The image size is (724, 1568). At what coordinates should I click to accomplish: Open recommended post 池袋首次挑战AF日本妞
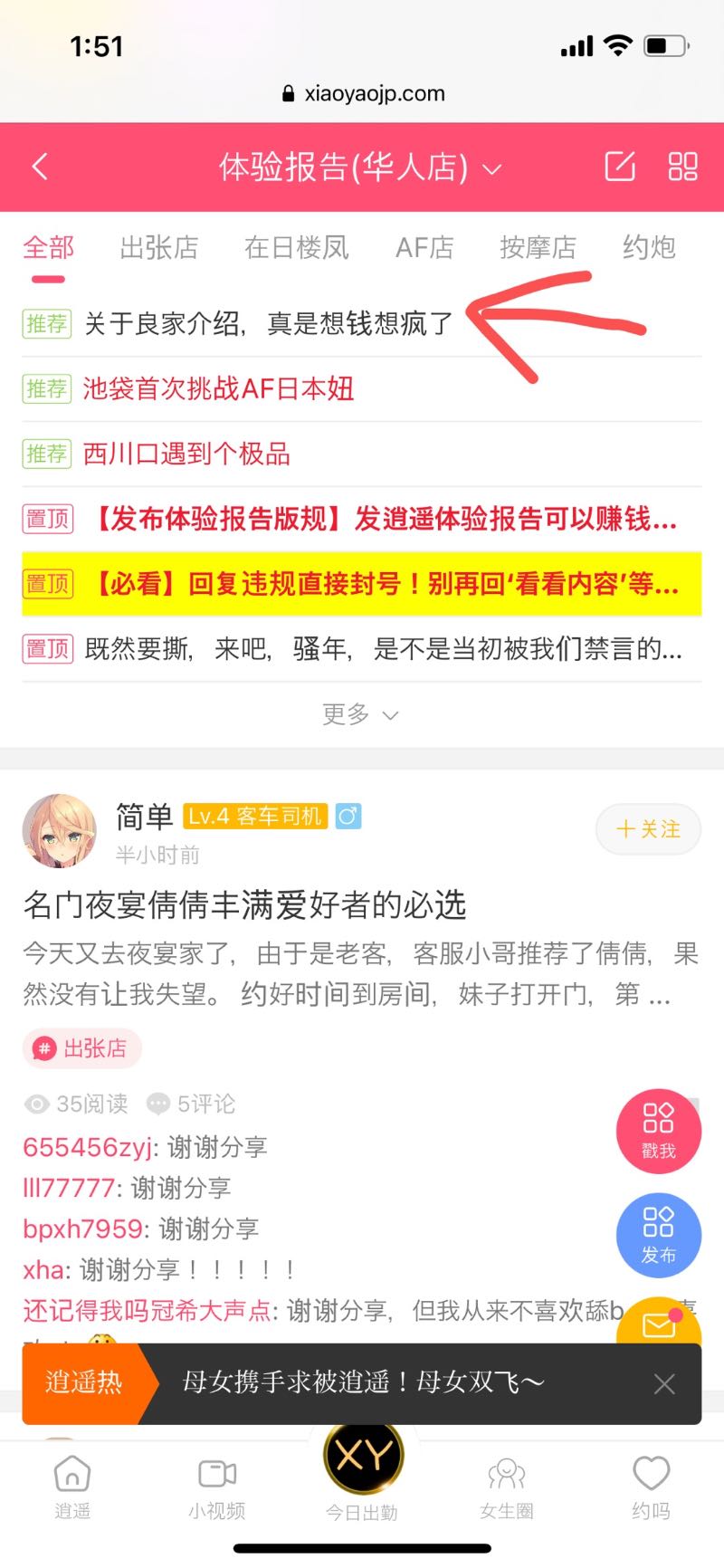[218, 388]
